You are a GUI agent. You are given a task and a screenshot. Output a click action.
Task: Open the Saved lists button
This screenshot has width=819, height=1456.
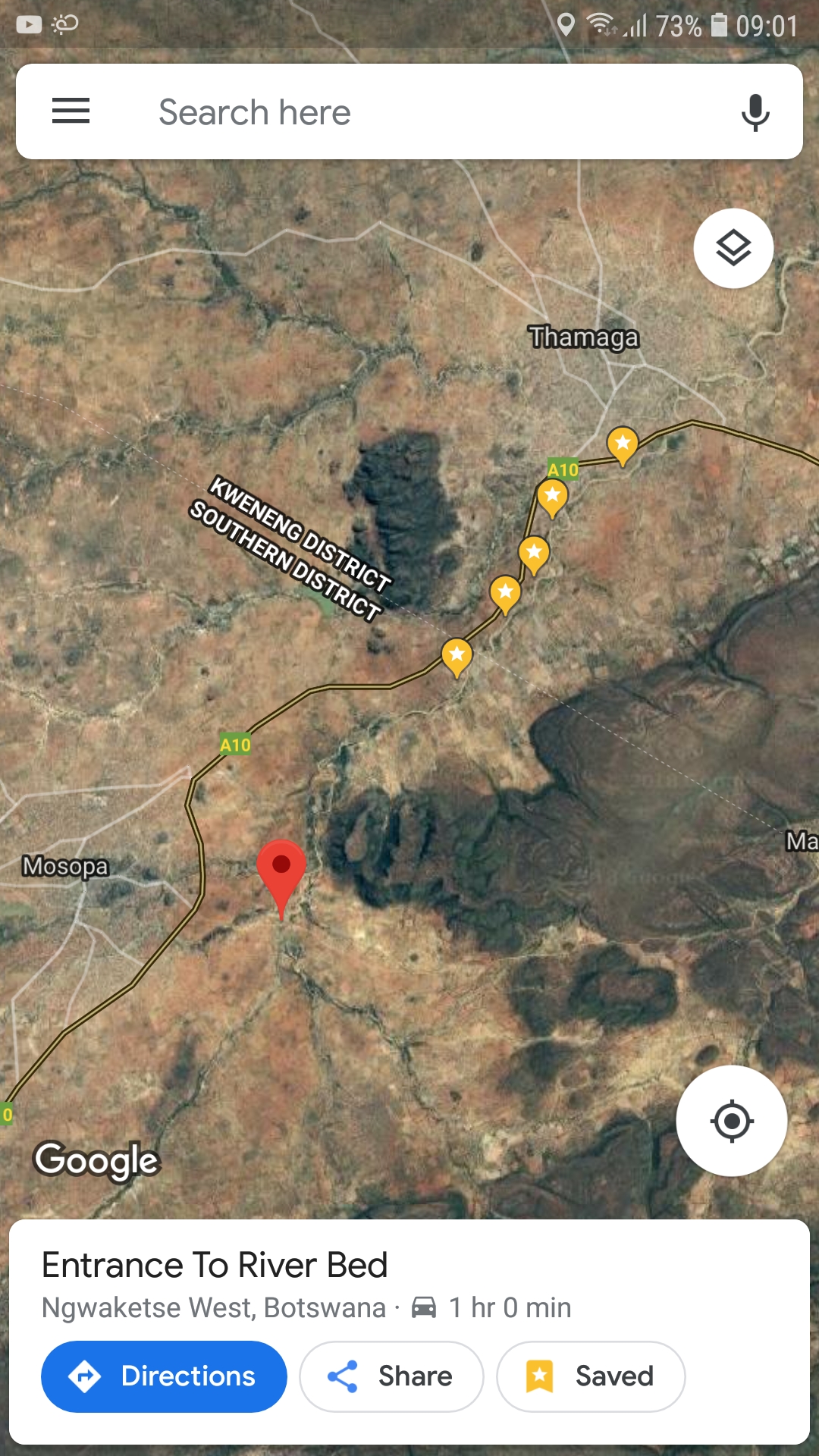pyautogui.click(x=591, y=1376)
